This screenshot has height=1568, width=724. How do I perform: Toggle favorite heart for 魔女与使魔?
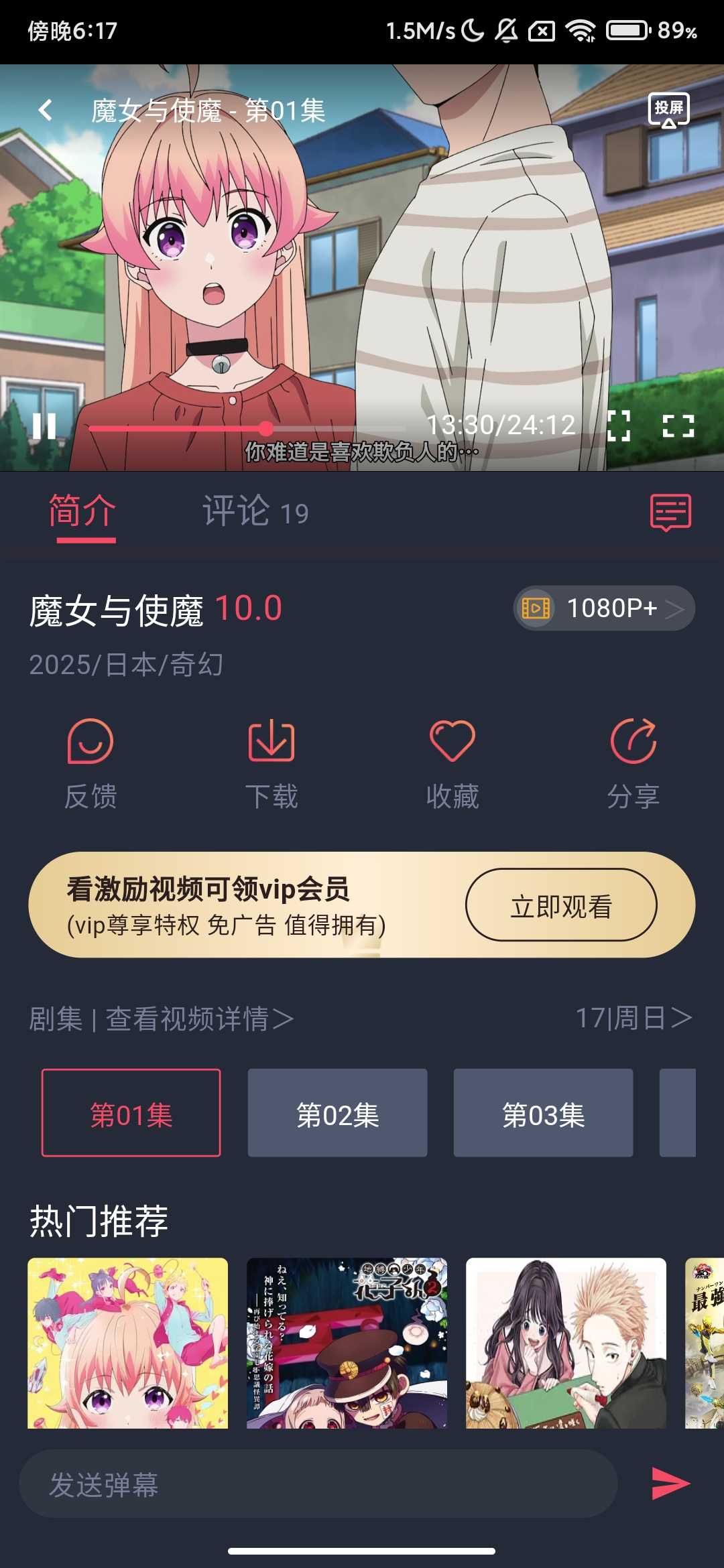[452, 742]
